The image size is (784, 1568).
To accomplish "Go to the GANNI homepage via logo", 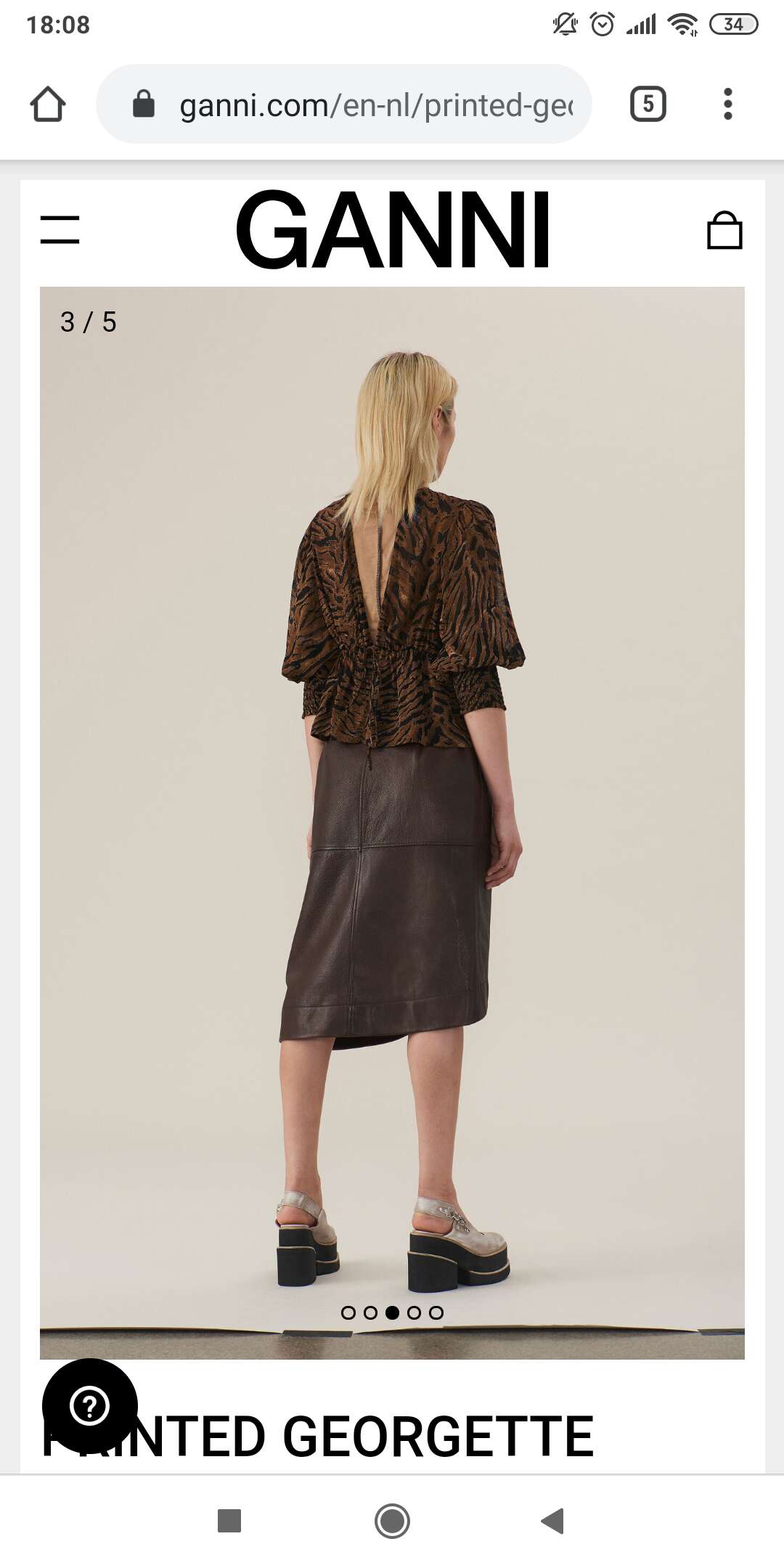I will pos(393,230).
